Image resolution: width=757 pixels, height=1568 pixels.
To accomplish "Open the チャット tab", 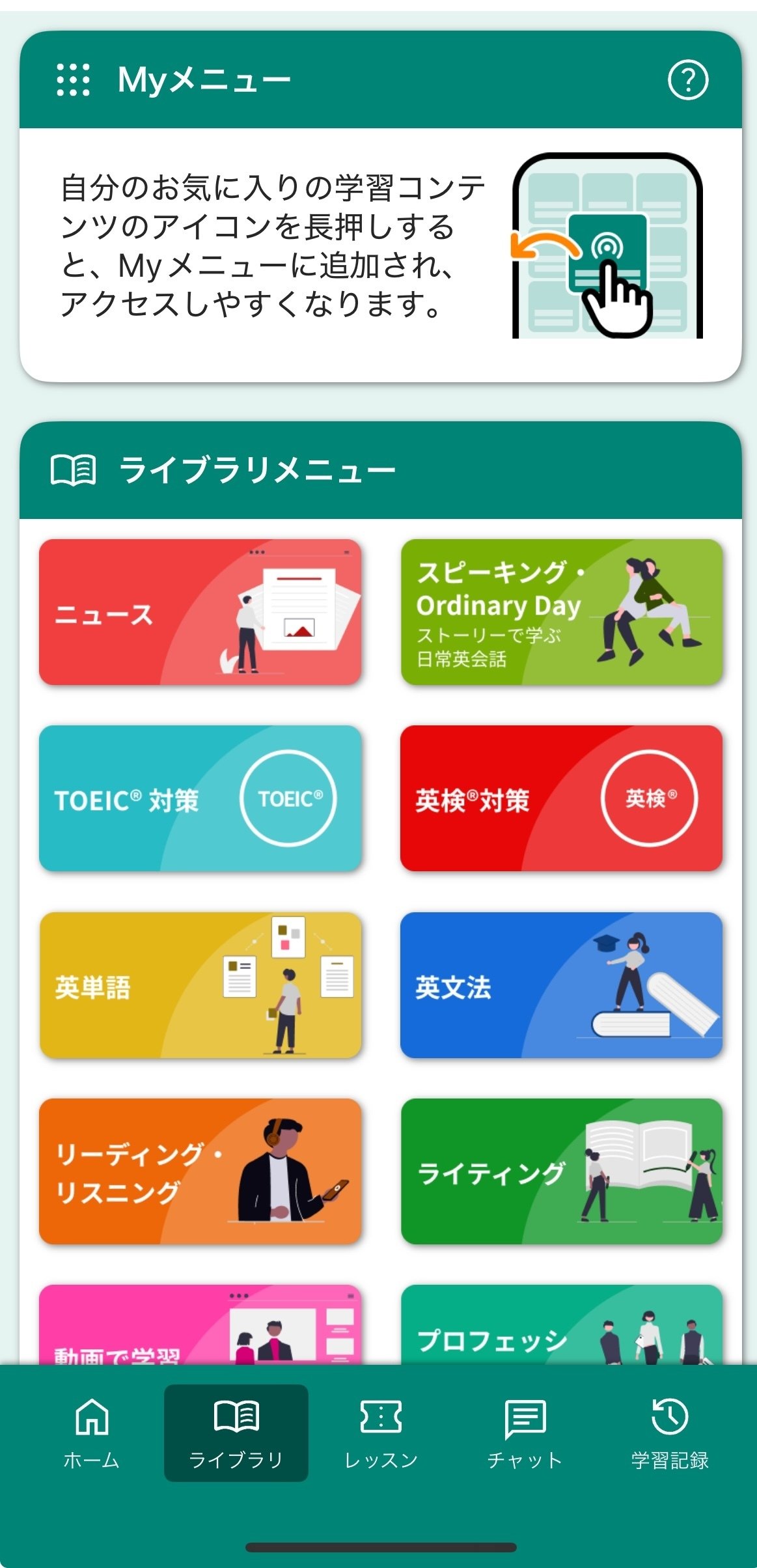I will tap(525, 1433).
